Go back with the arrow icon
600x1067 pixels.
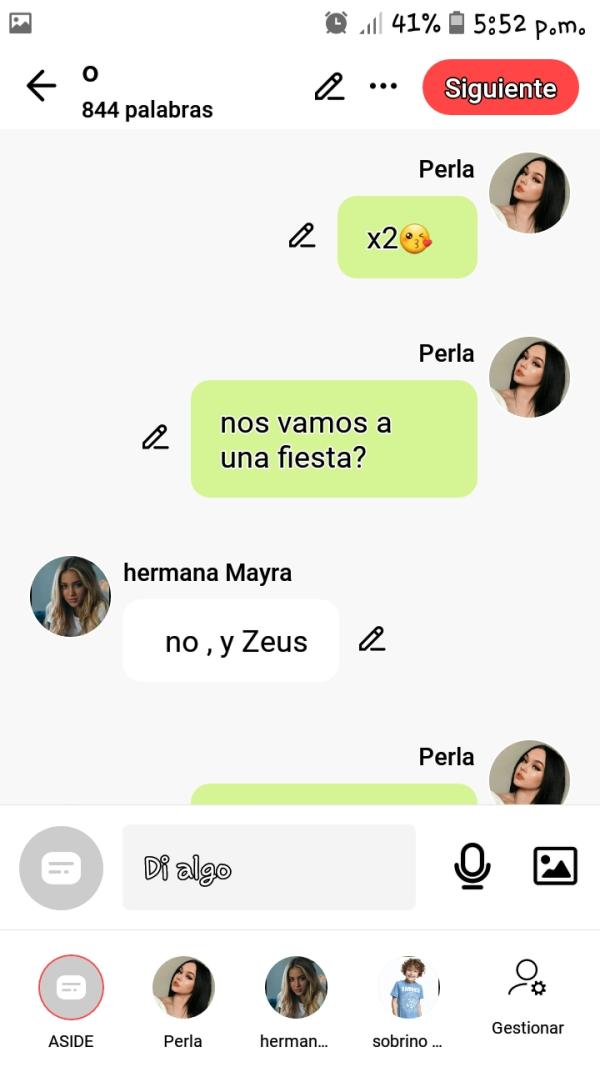tap(41, 87)
